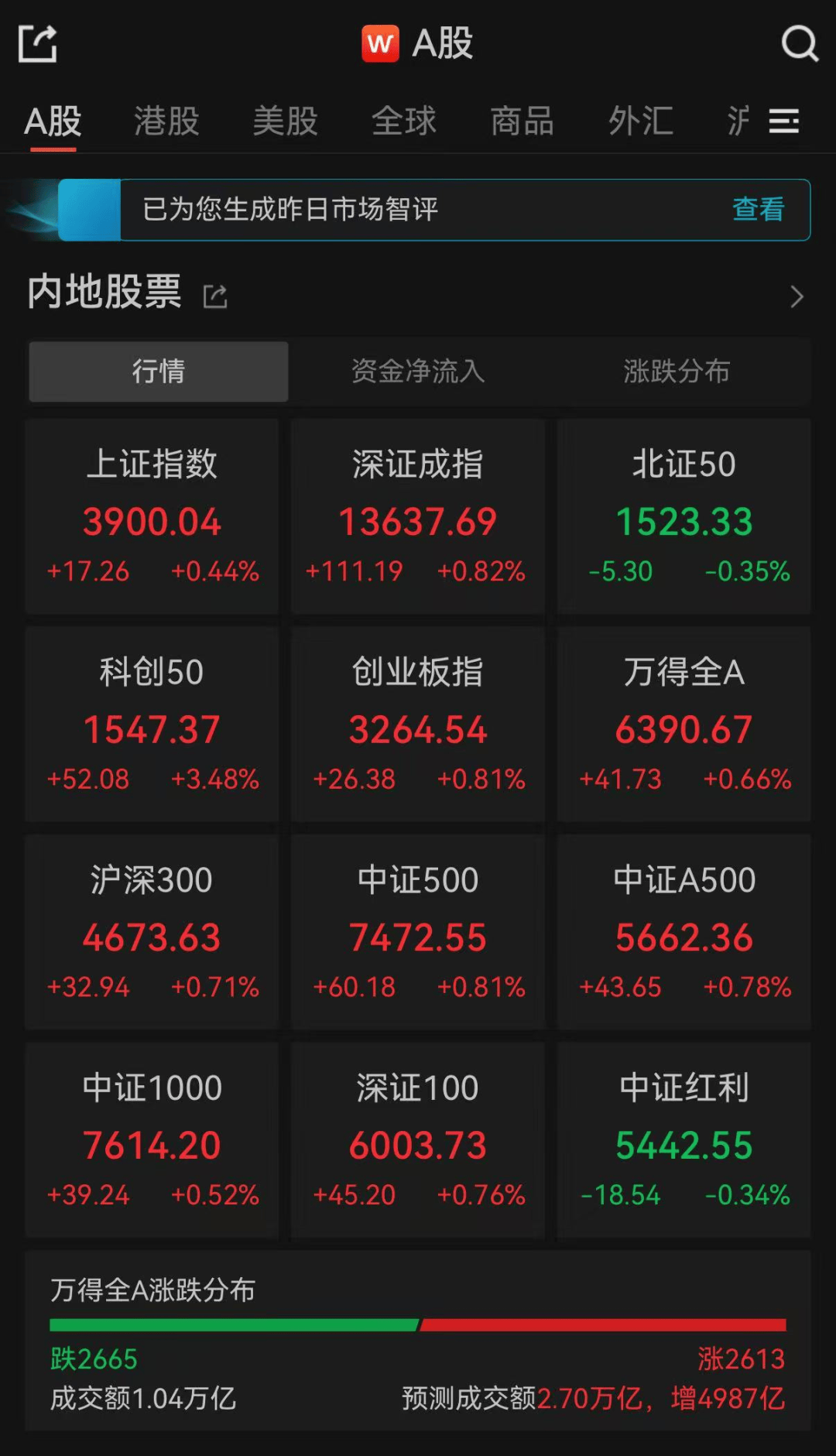Screen dimensions: 836x1456
Task: Switch to the 商品 tab
Action: 521,122
